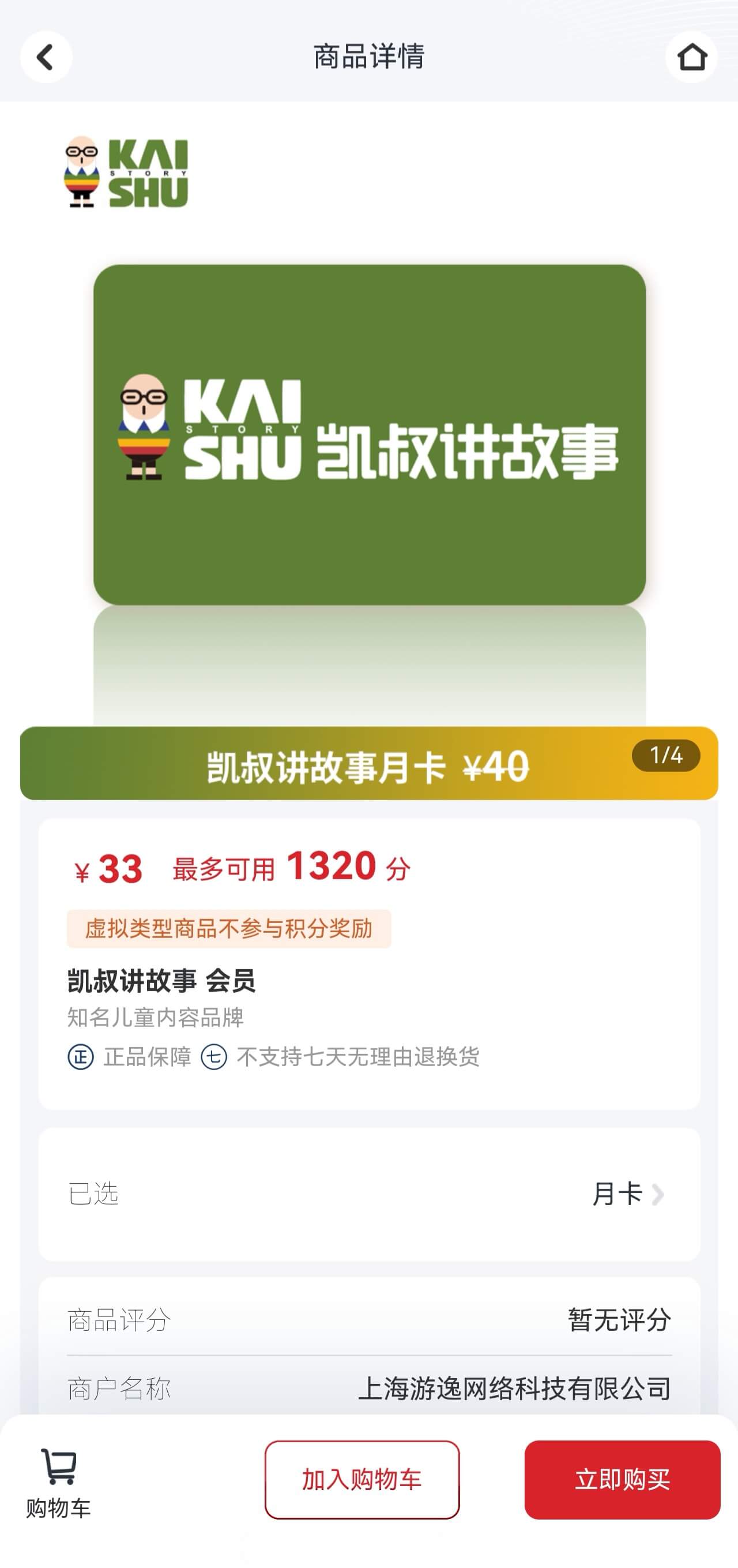
Task: Select 加入购物车 to add to cart
Action: pyautogui.click(x=362, y=1480)
